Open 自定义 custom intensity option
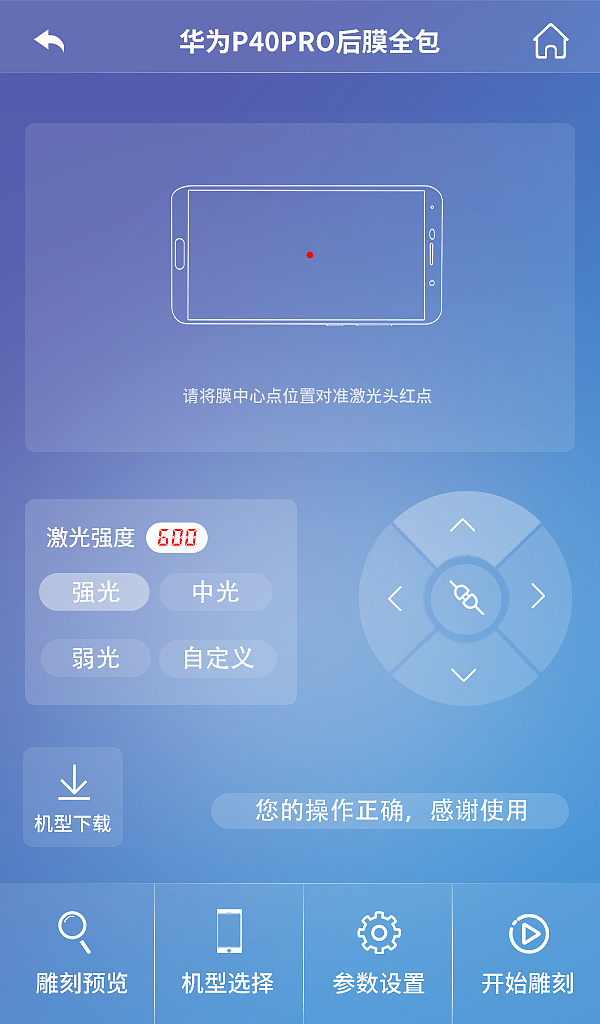Screen dimensions: 600x1024 point(217,658)
